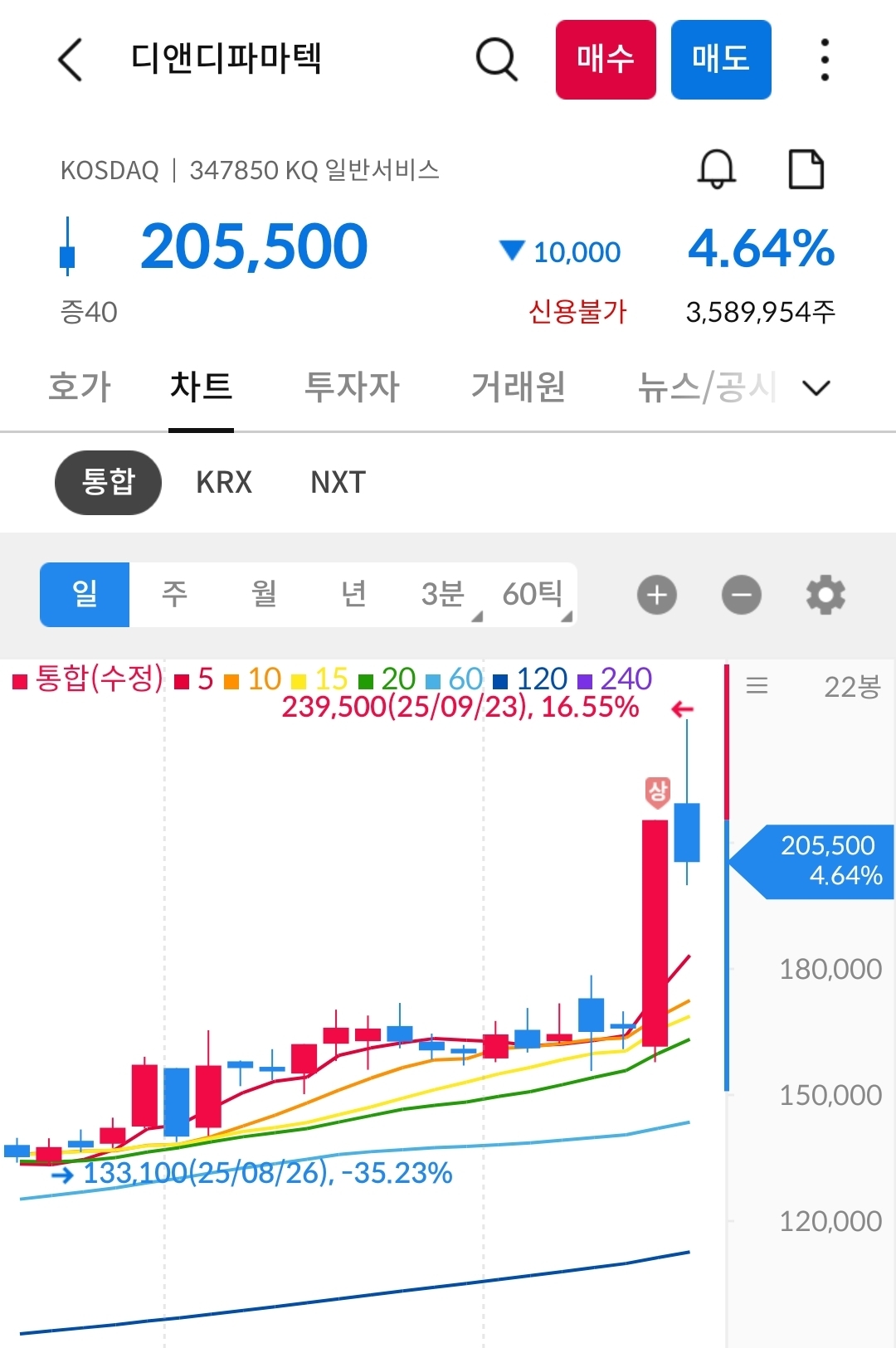Select the 주 weekly chart period

coord(173,594)
